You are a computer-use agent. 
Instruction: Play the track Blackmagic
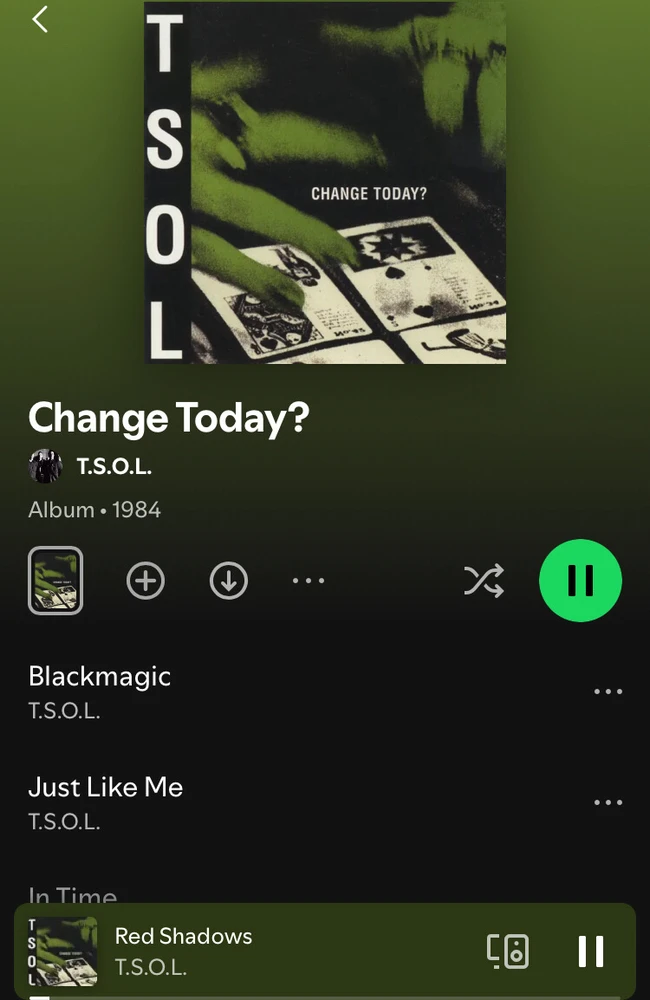[100, 690]
